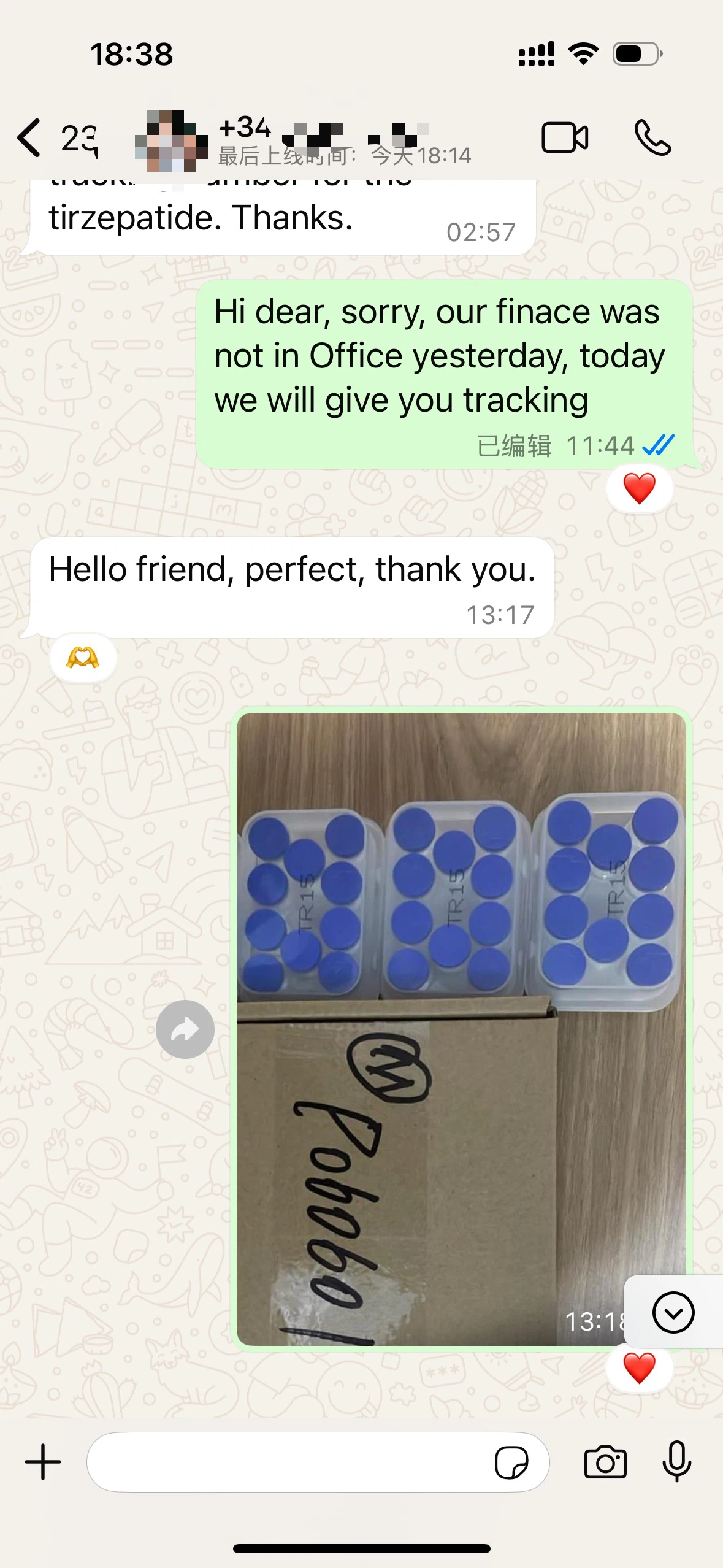View the heart reaction under the photo
This screenshot has height=1568, width=723.
click(x=639, y=1367)
